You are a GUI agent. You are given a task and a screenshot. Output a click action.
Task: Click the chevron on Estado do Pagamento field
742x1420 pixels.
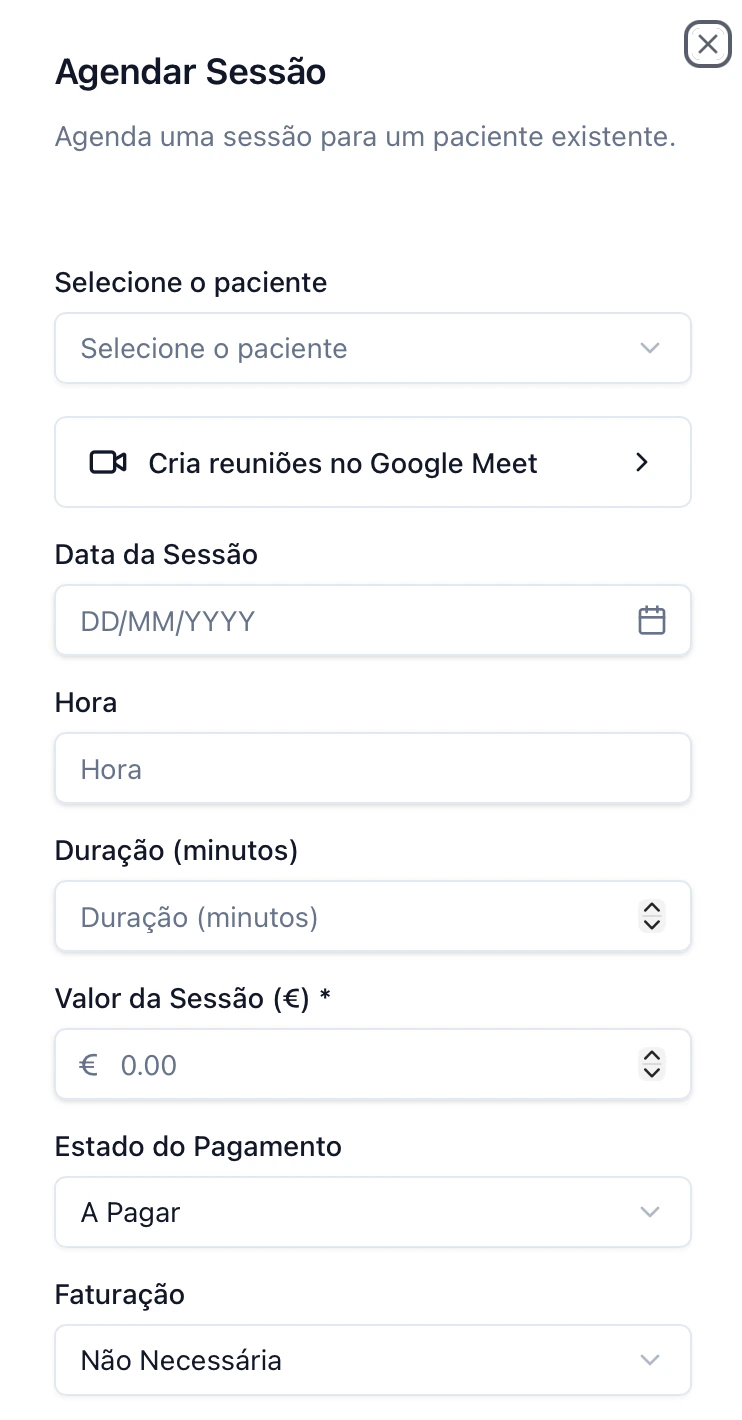pos(650,1211)
